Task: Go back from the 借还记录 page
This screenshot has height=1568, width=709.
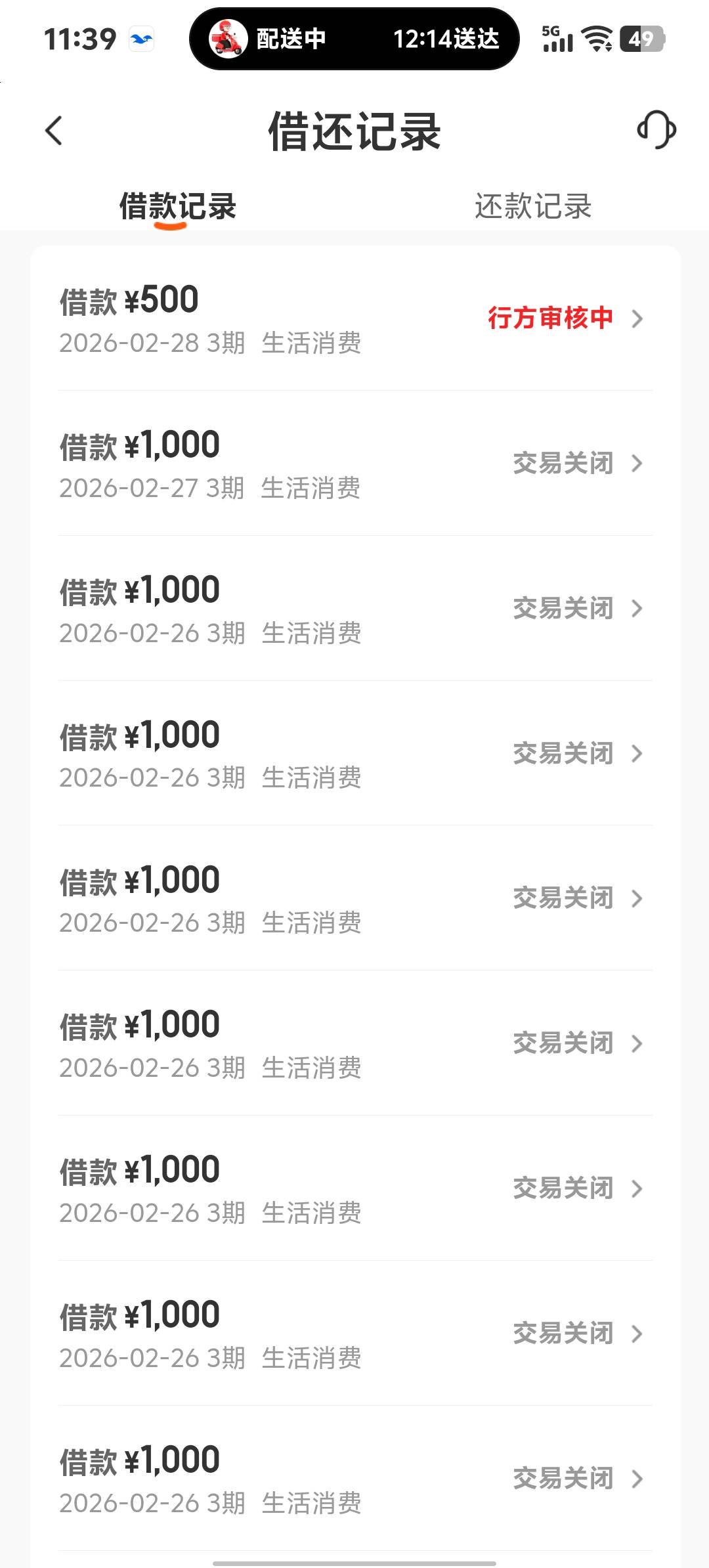Action: pos(54,131)
